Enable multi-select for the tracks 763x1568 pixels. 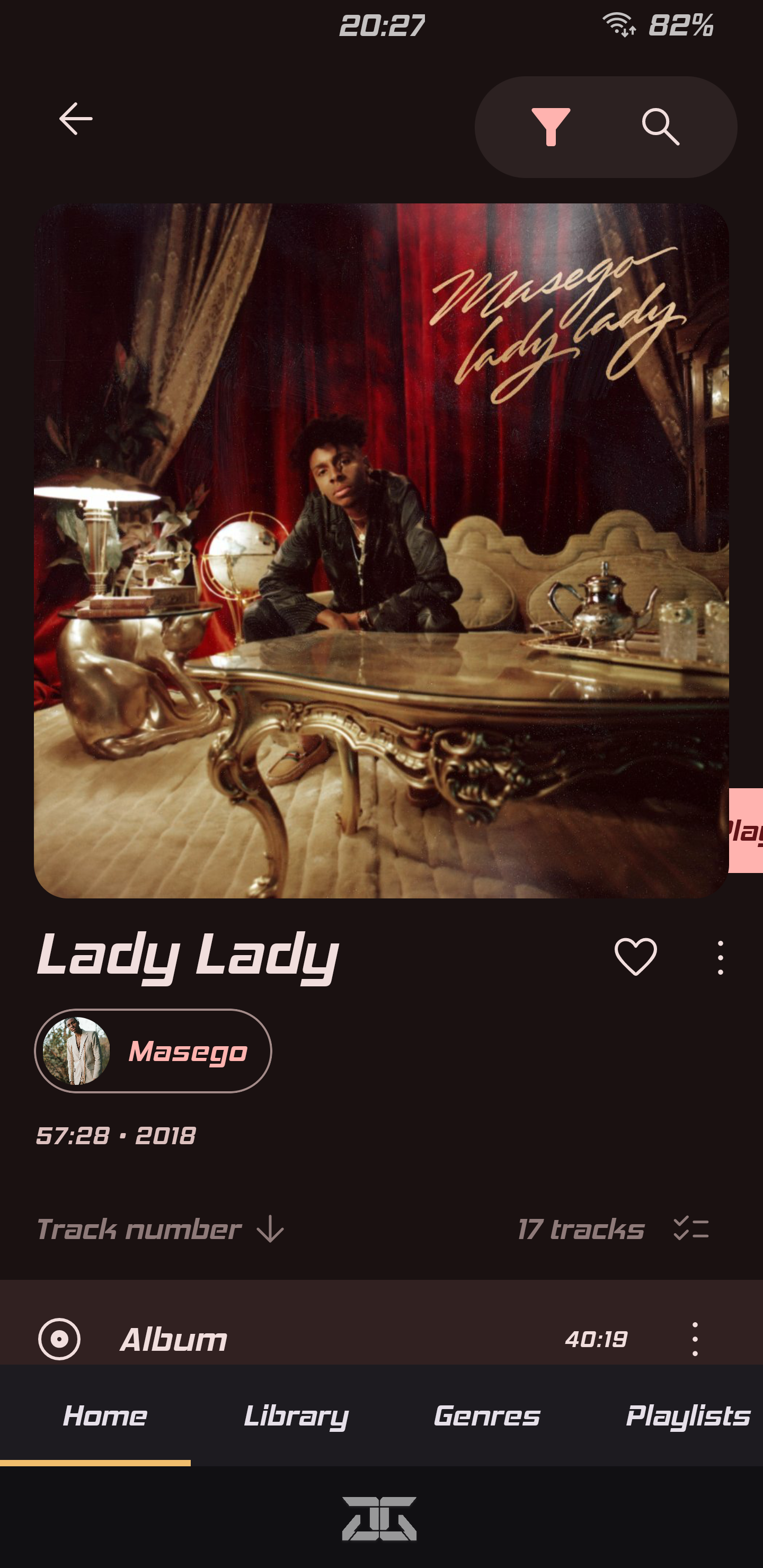pos(690,1228)
